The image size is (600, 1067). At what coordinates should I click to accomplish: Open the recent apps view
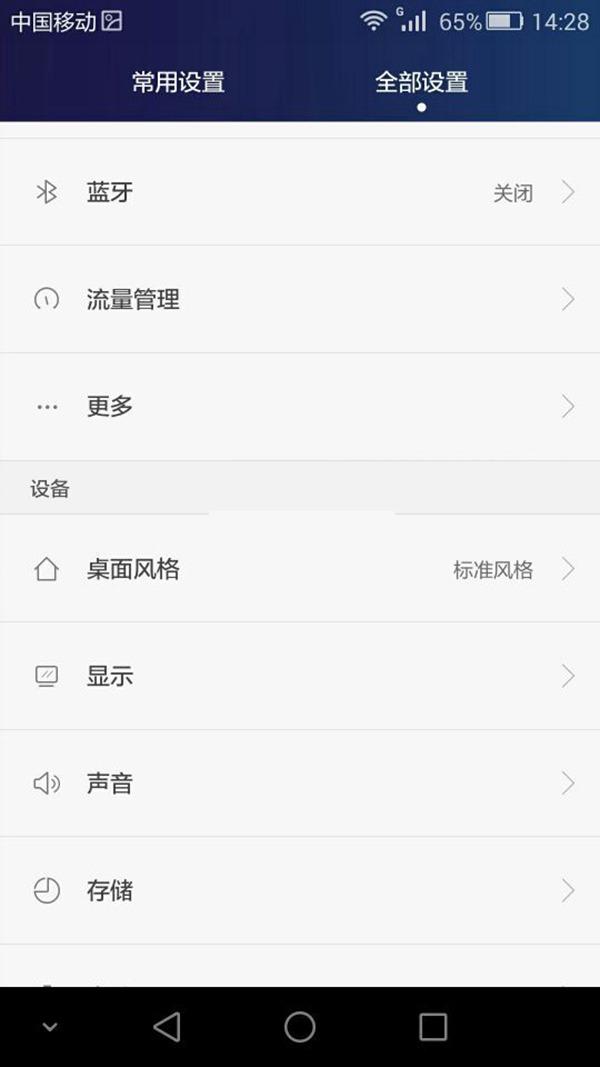click(x=433, y=1026)
